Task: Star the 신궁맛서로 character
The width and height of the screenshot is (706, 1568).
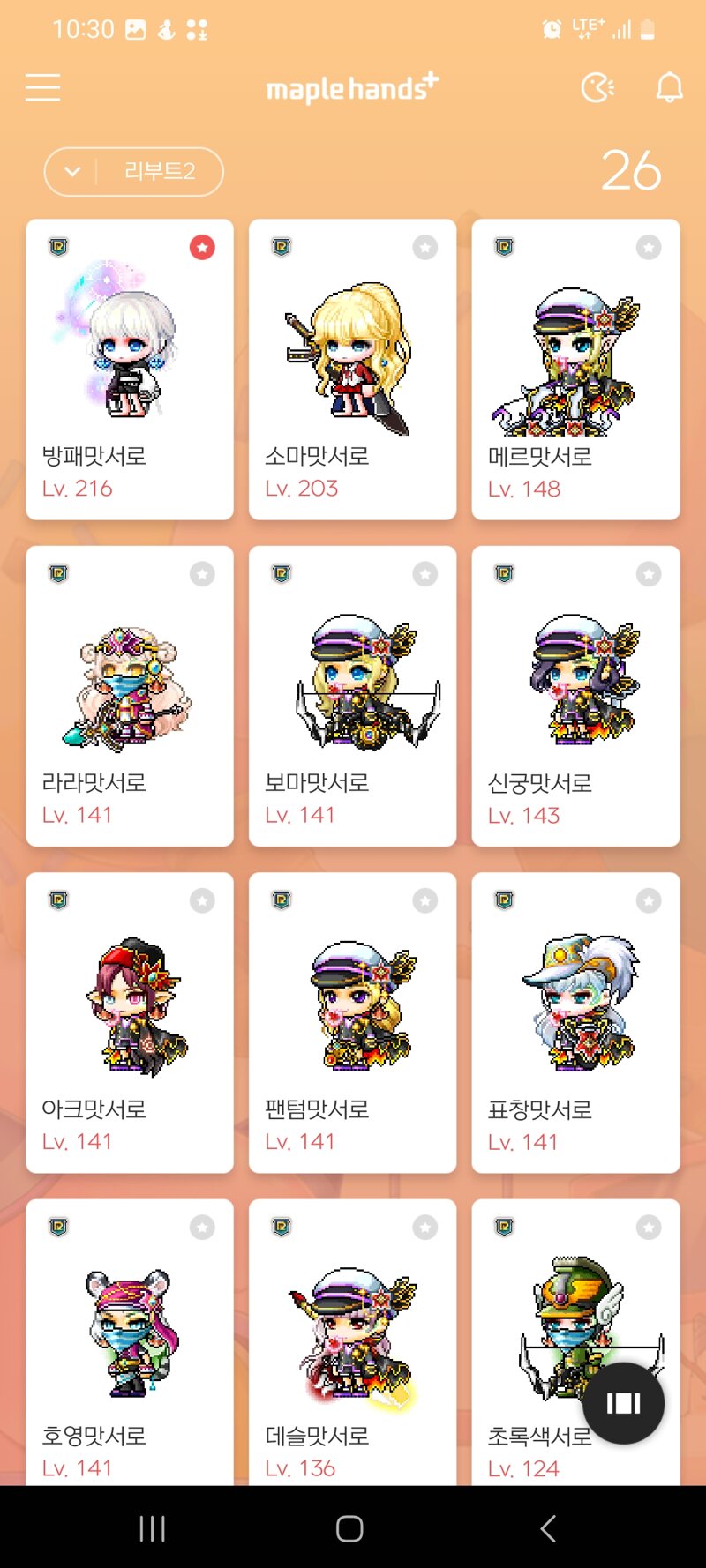Action: point(649,574)
